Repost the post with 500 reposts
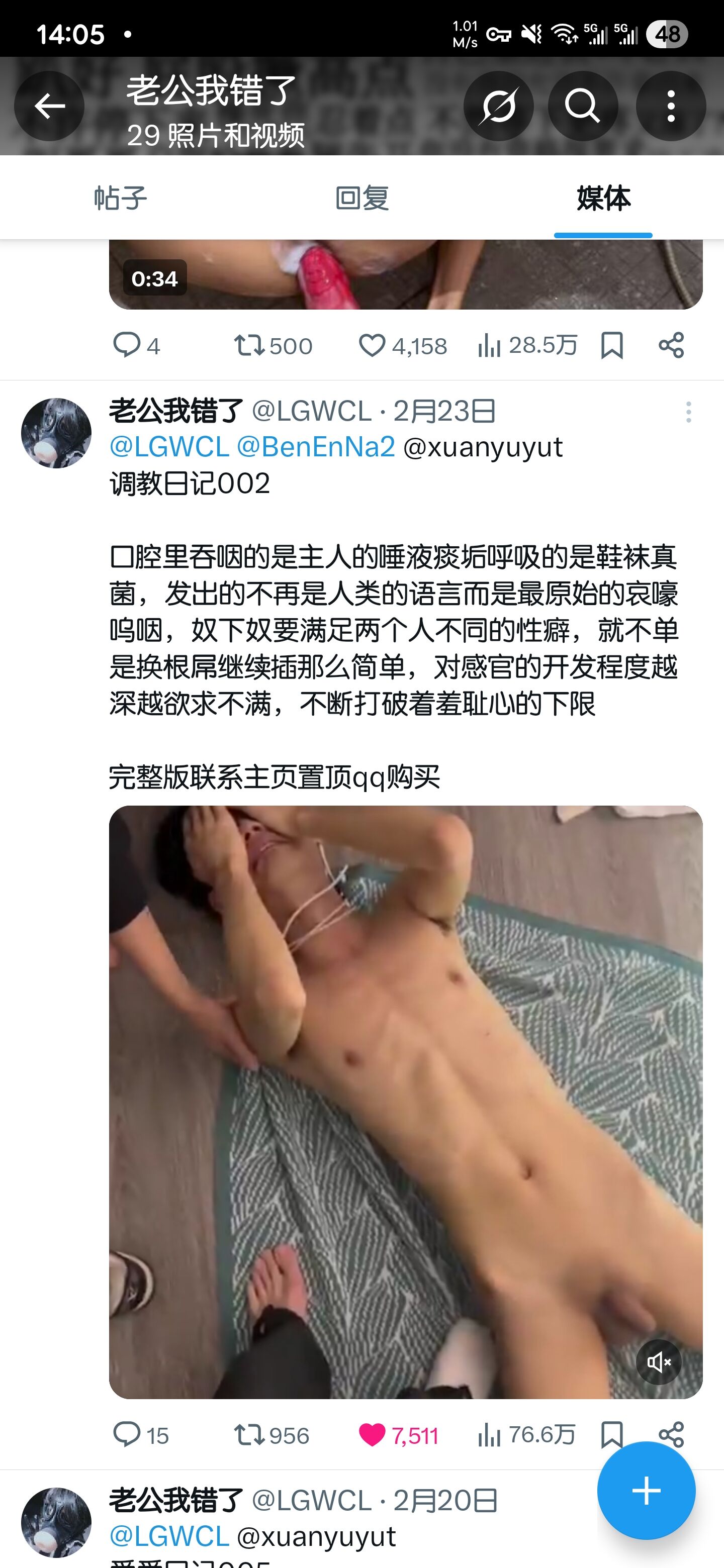 pyautogui.click(x=273, y=346)
